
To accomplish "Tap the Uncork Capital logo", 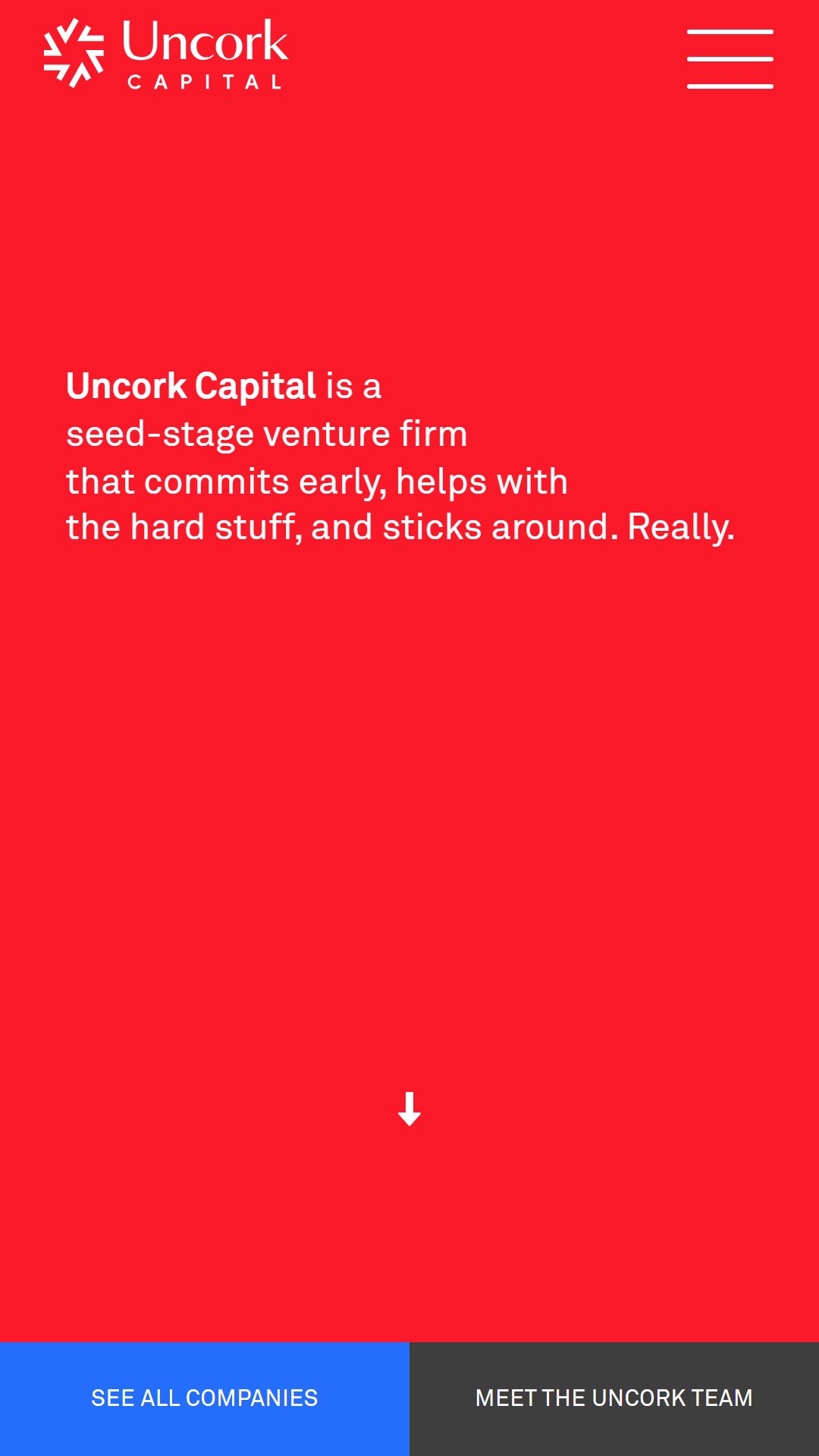I will coord(166,53).
